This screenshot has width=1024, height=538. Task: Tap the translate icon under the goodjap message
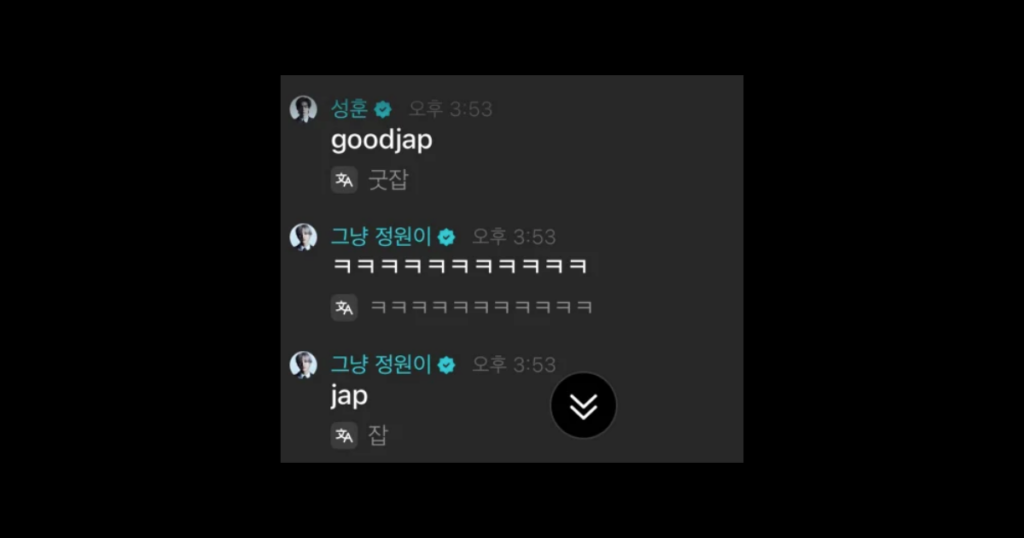tap(344, 180)
